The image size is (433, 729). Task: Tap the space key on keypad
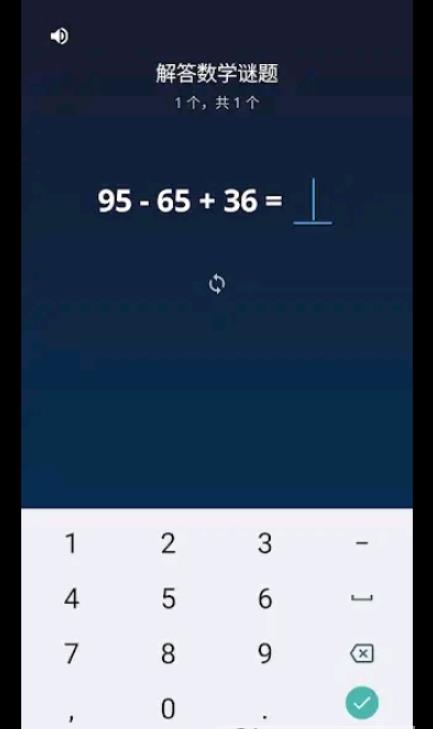point(362,598)
